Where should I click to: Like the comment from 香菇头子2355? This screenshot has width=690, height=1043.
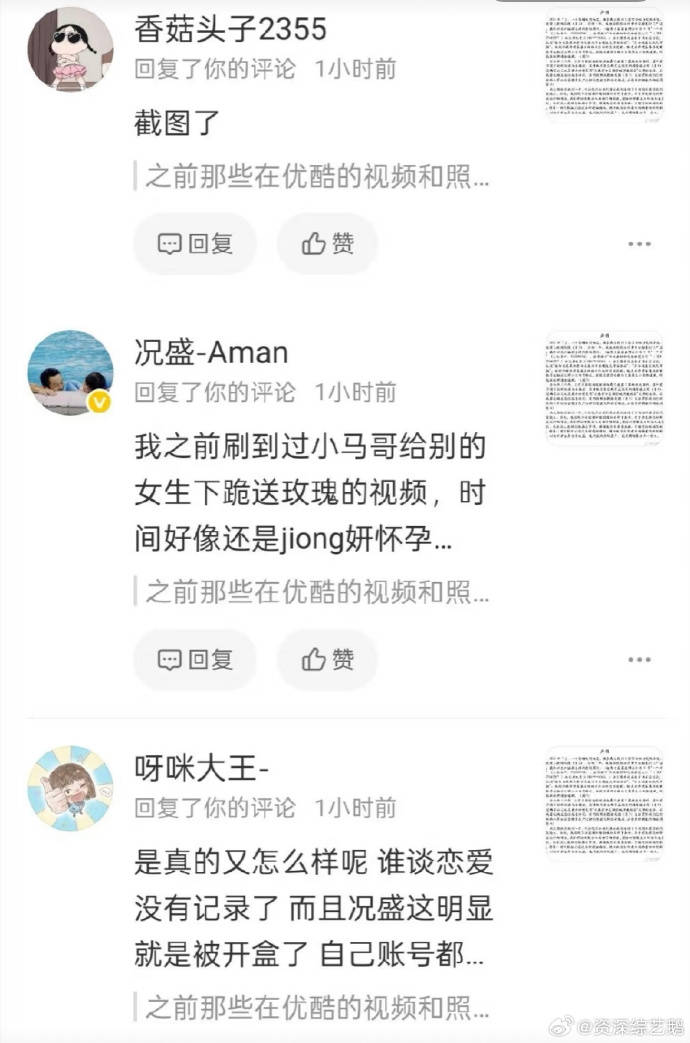point(327,243)
